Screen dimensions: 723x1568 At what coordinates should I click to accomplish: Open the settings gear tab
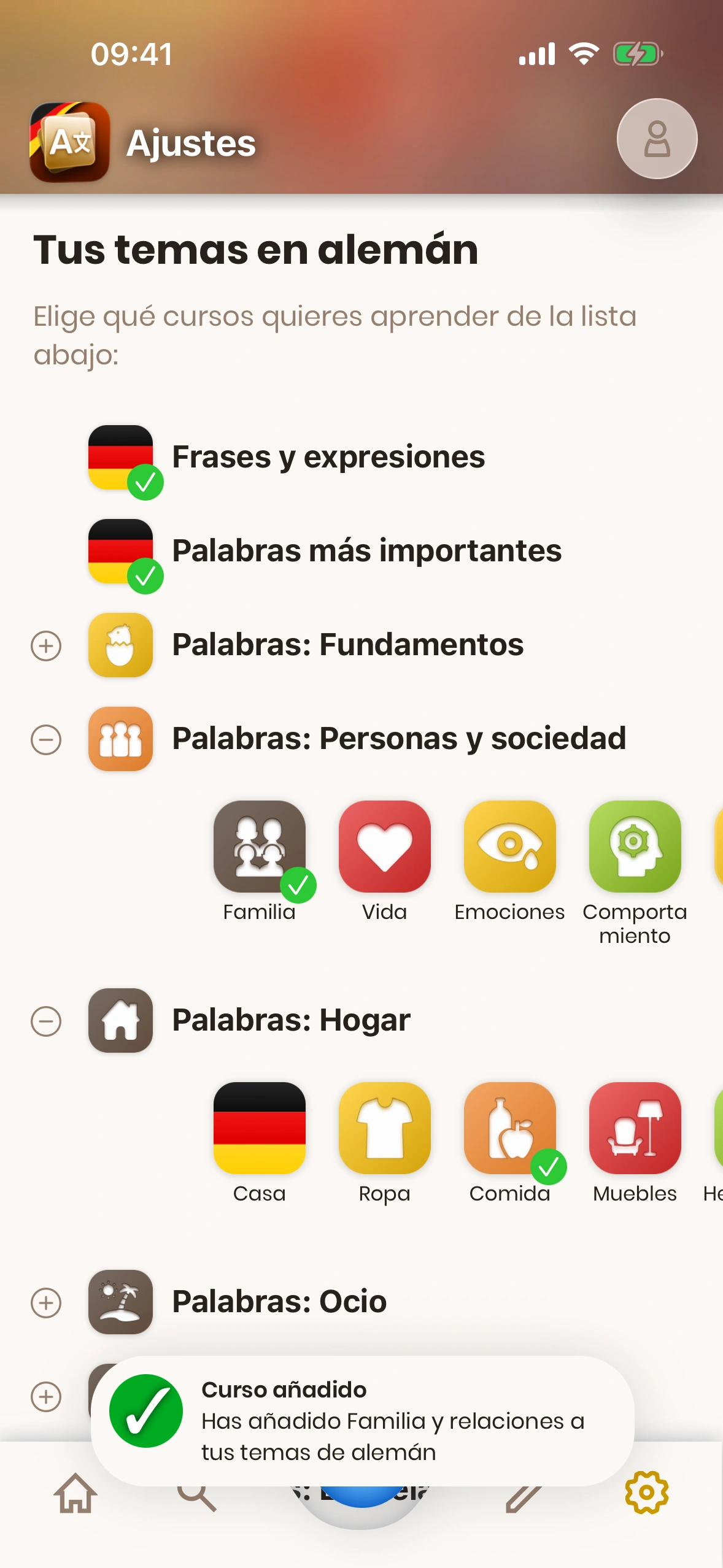click(646, 1493)
